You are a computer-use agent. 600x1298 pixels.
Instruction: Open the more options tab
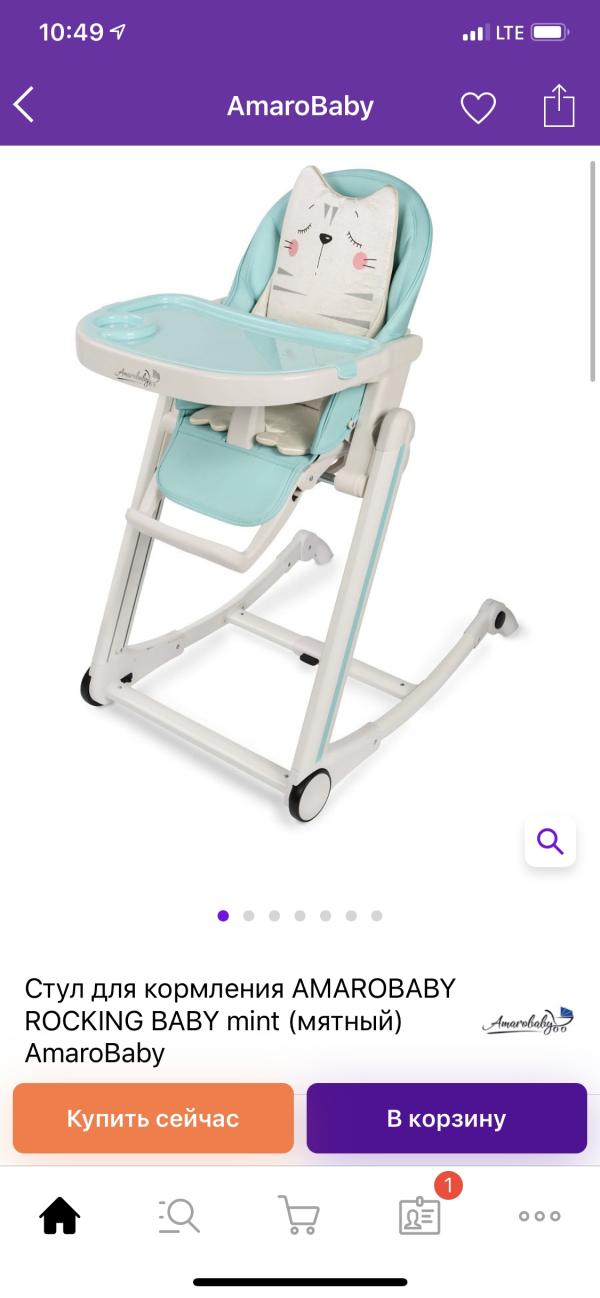[539, 1216]
